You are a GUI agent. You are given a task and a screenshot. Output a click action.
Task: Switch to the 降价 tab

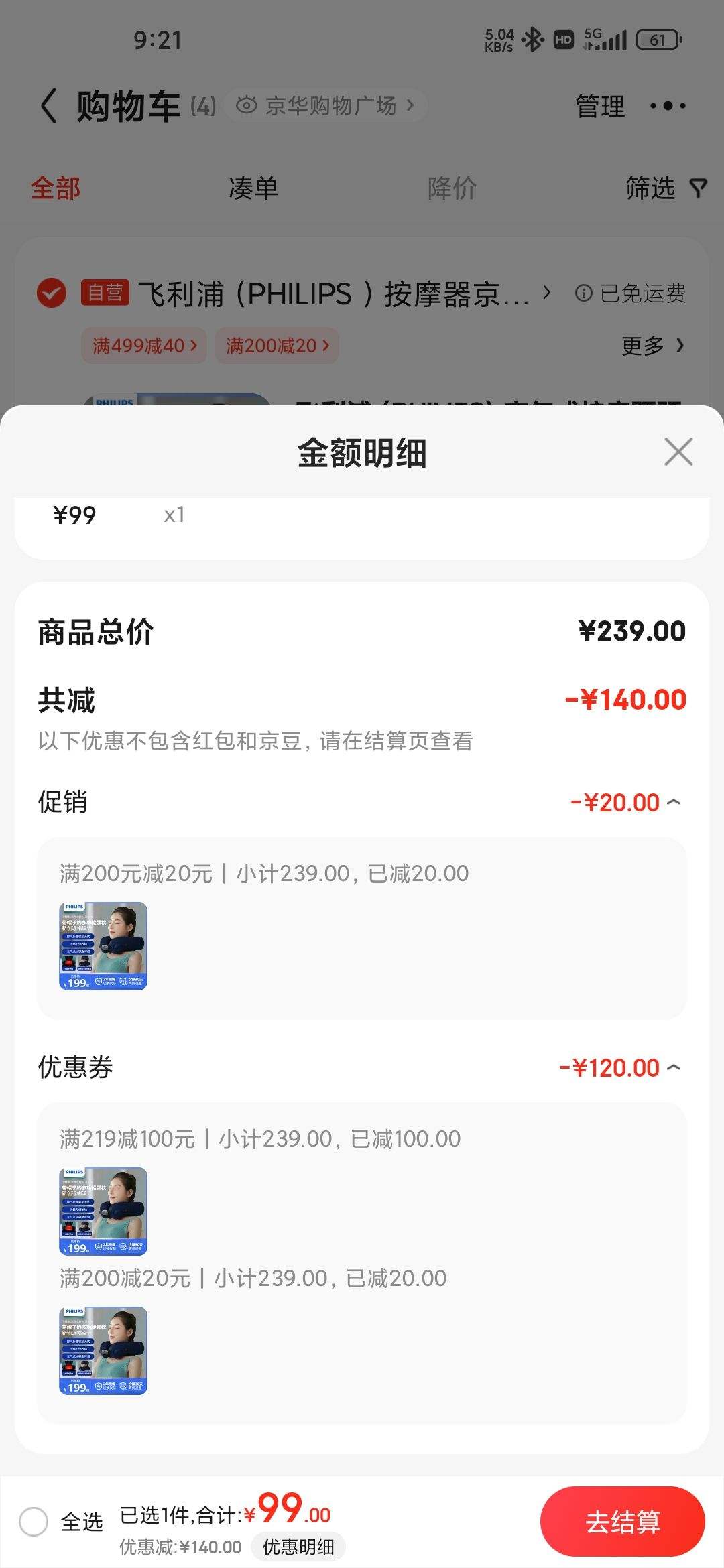click(x=452, y=188)
